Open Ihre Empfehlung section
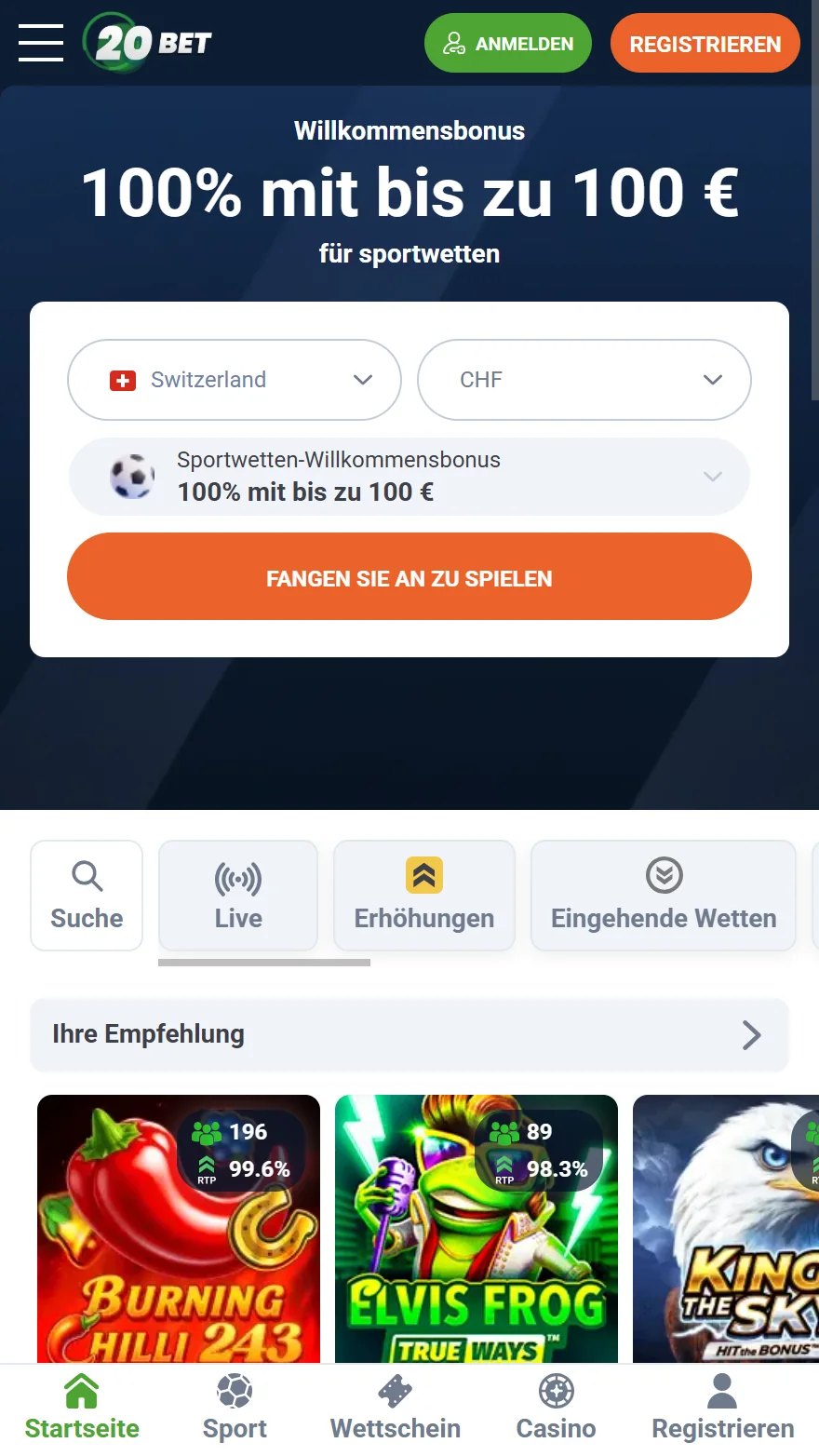Image resolution: width=819 pixels, height=1456 pixels. pos(409,1034)
